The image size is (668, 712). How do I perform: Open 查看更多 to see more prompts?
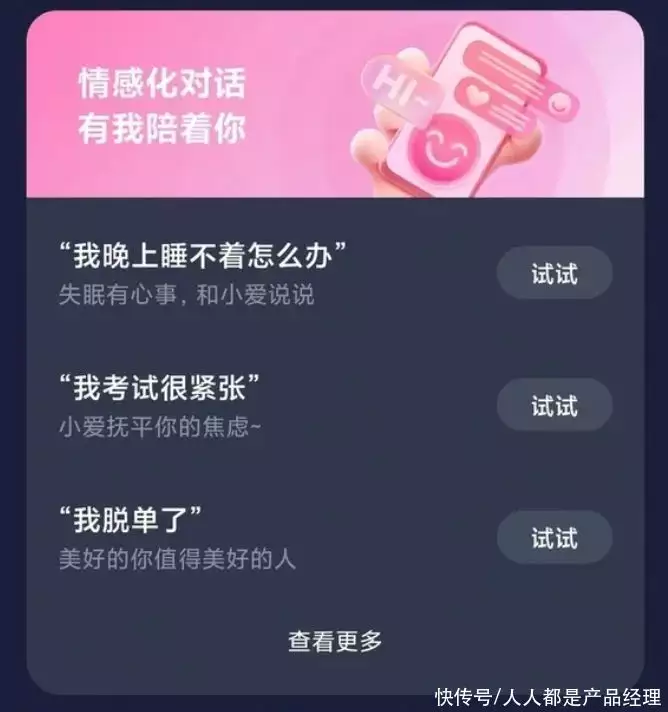pyautogui.click(x=335, y=641)
